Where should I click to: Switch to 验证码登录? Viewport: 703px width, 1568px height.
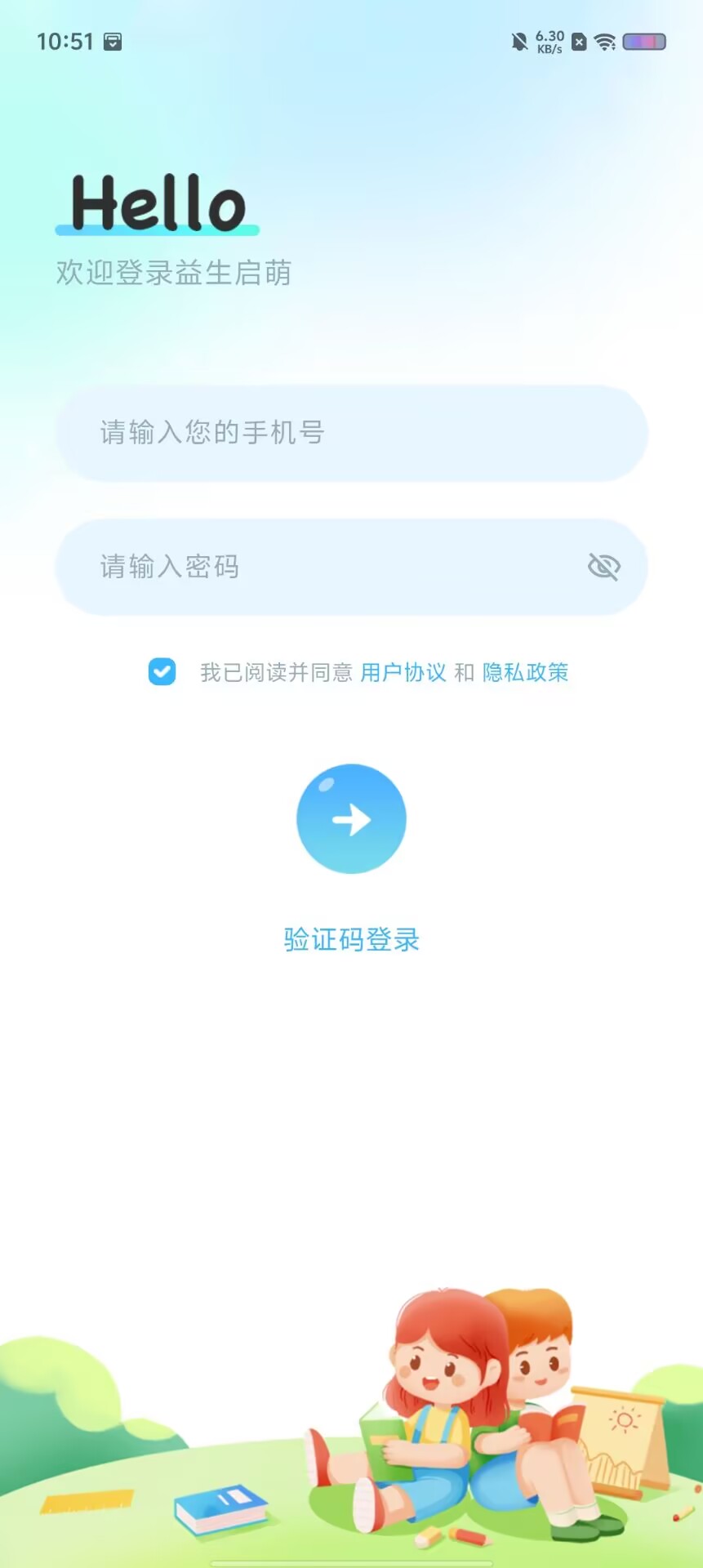pyautogui.click(x=351, y=939)
